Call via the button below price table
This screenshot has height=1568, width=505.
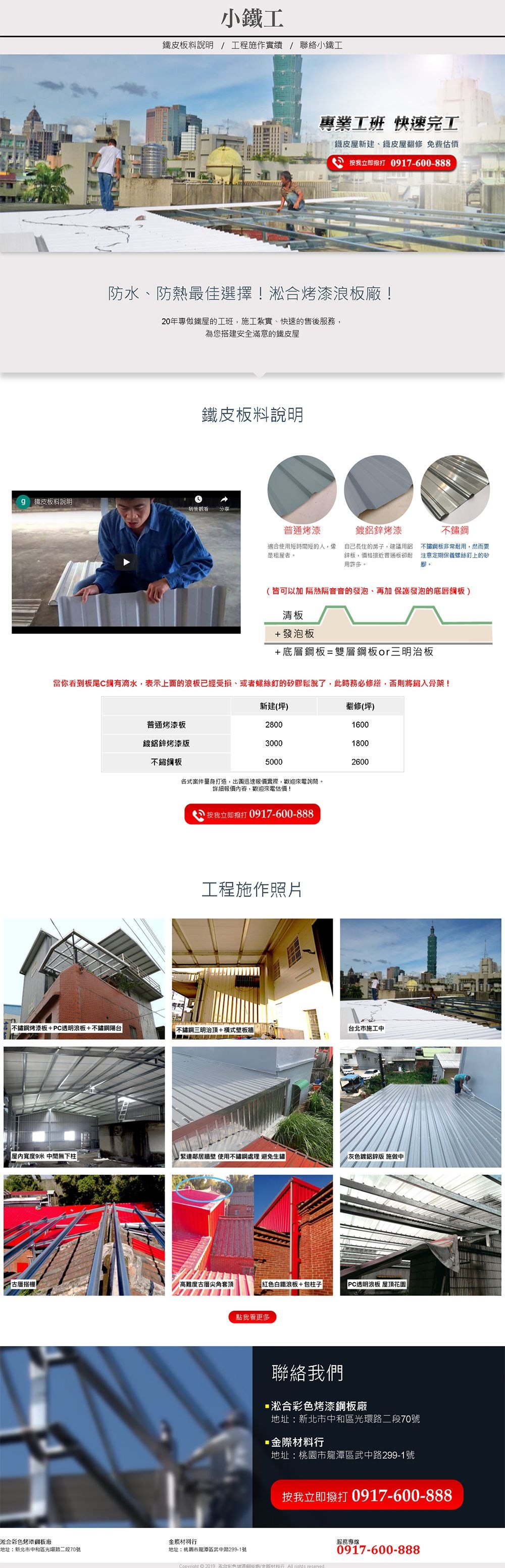tap(252, 814)
